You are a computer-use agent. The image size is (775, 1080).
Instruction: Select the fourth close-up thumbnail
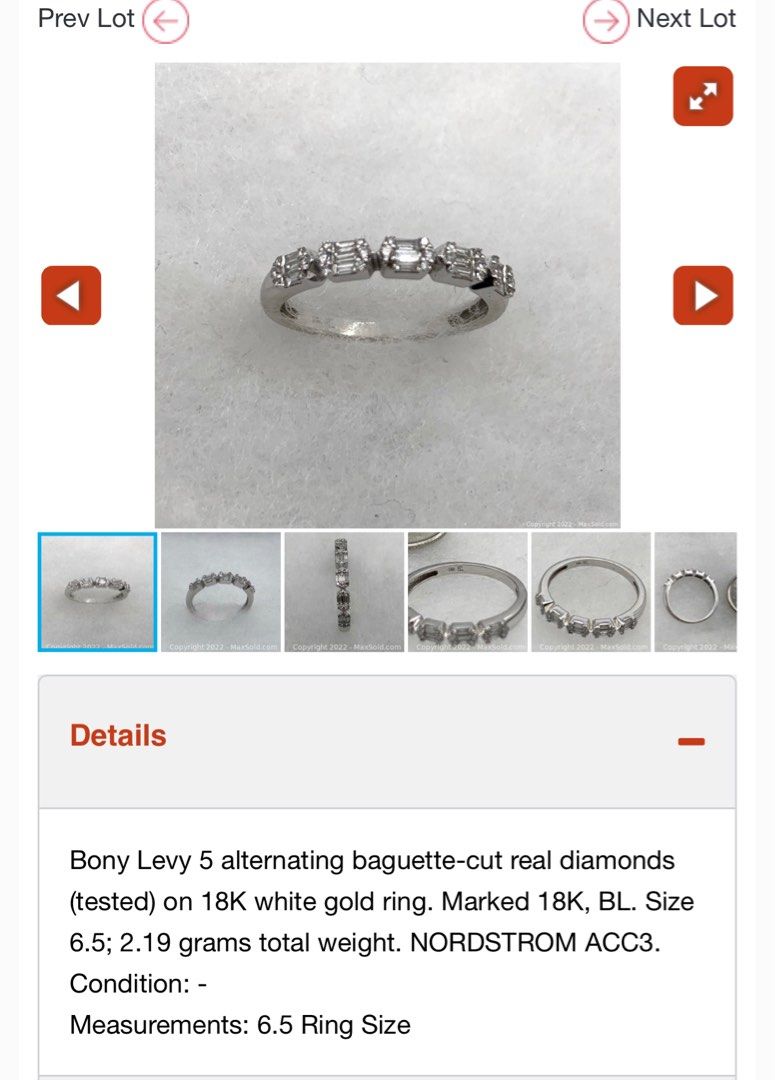(x=467, y=592)
